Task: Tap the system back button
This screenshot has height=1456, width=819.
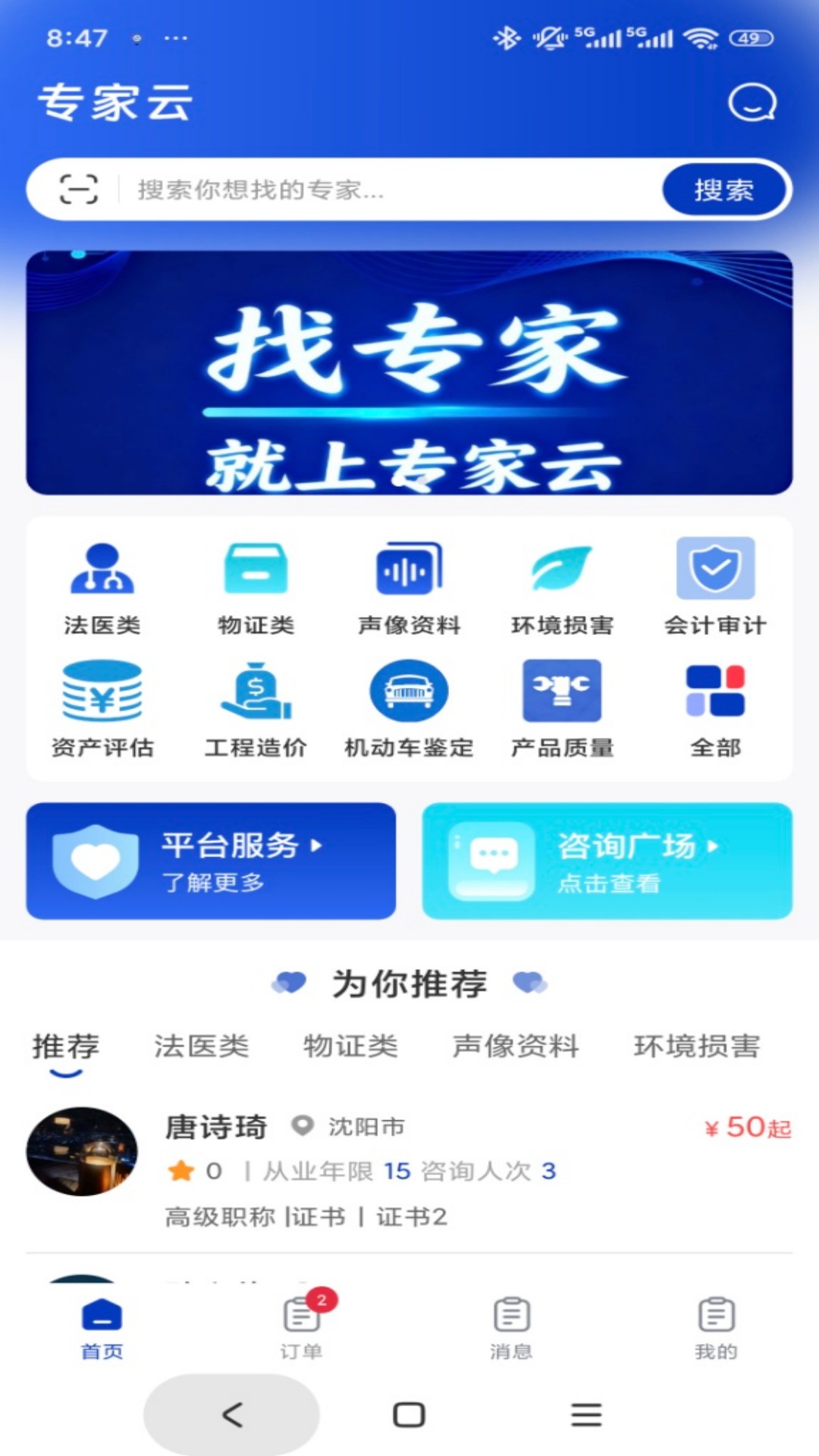Action: point(231,1415)
